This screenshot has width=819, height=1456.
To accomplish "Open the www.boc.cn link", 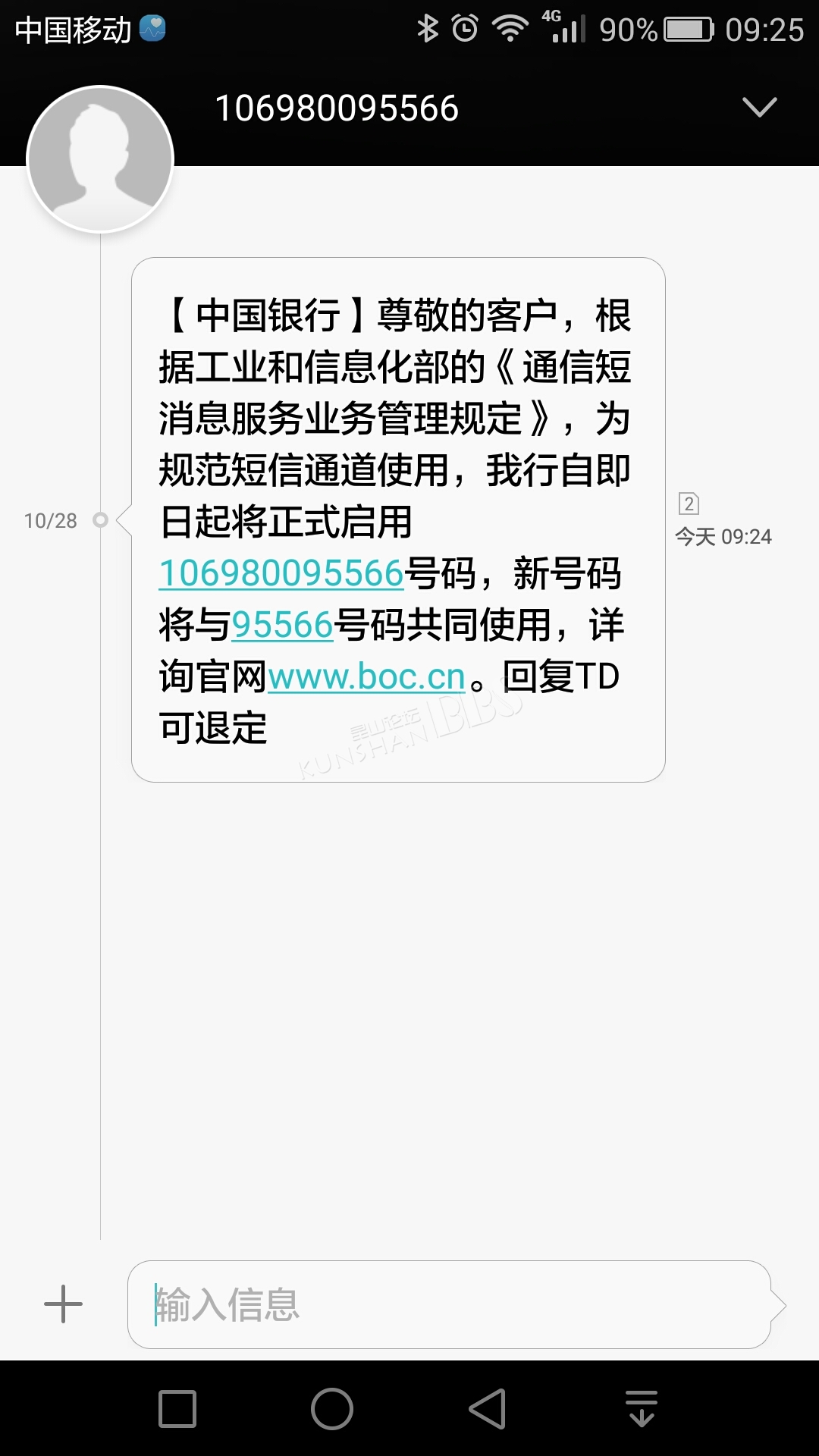I will coord(366,676).
